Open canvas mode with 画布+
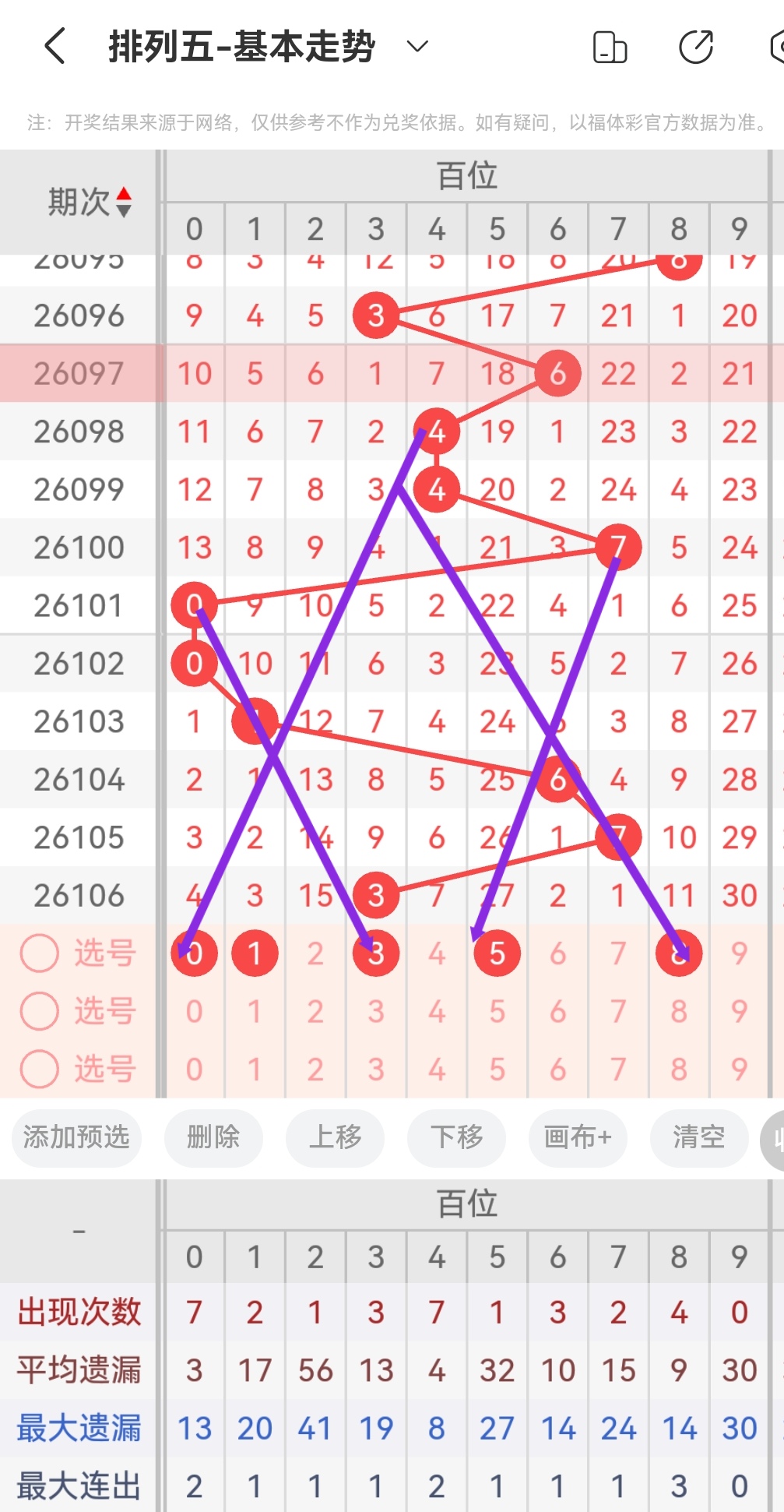Screen dimensions: 784x1512 pos(578,1138)
